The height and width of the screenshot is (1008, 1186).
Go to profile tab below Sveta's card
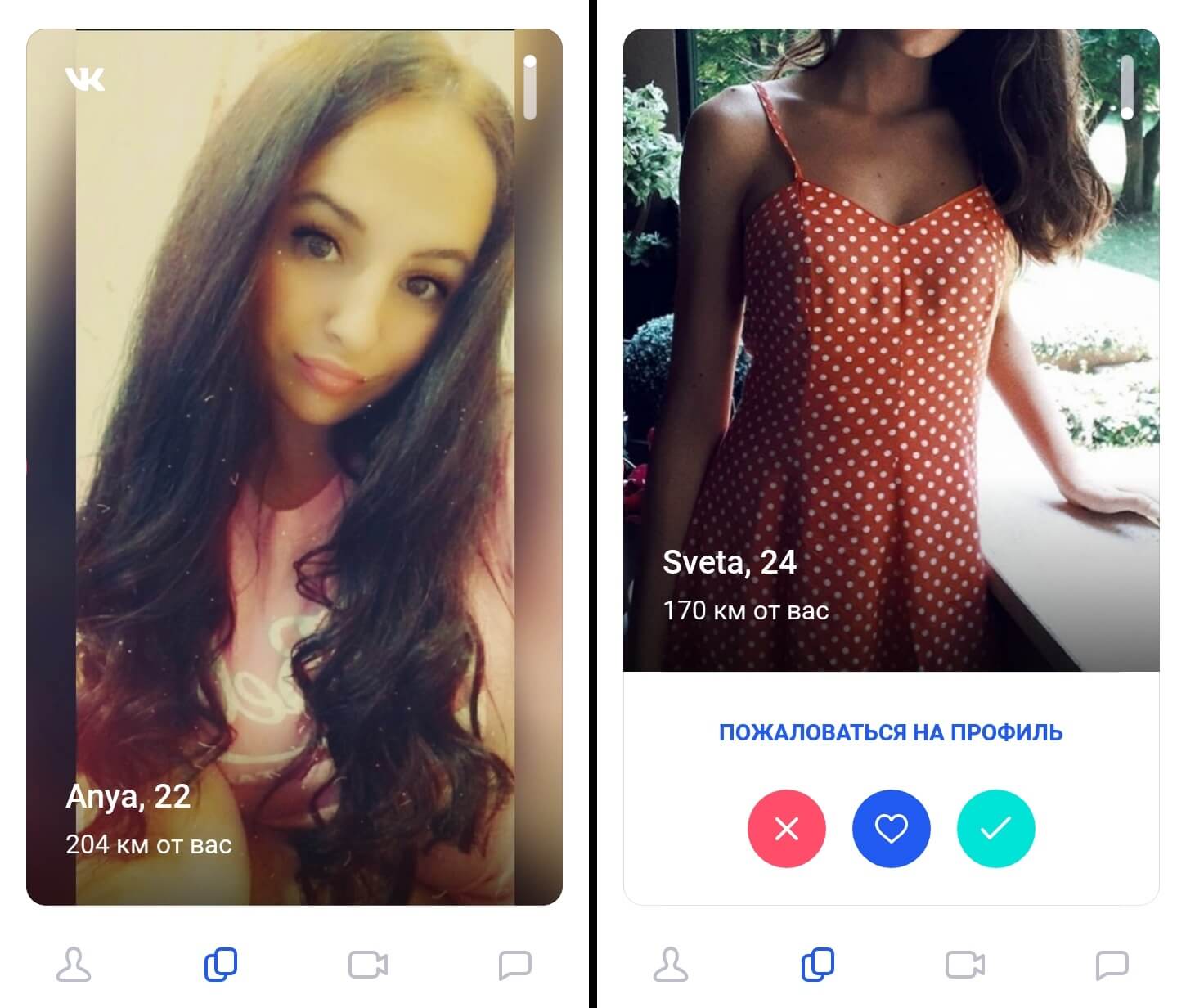click(671, 965)
